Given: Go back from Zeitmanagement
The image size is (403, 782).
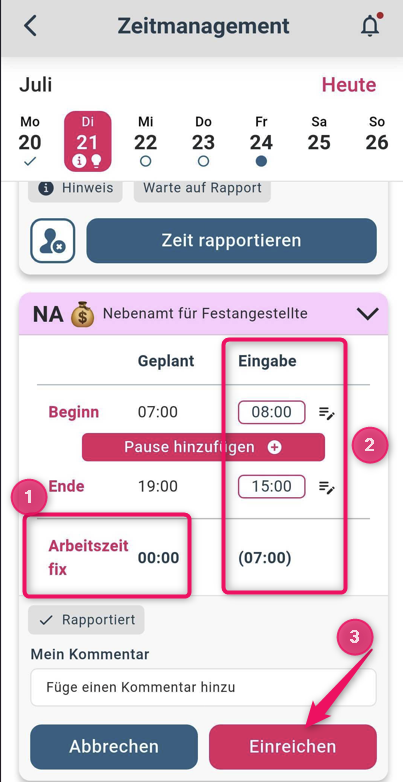Looking at the screenshot, I should [x=30, y=26].
